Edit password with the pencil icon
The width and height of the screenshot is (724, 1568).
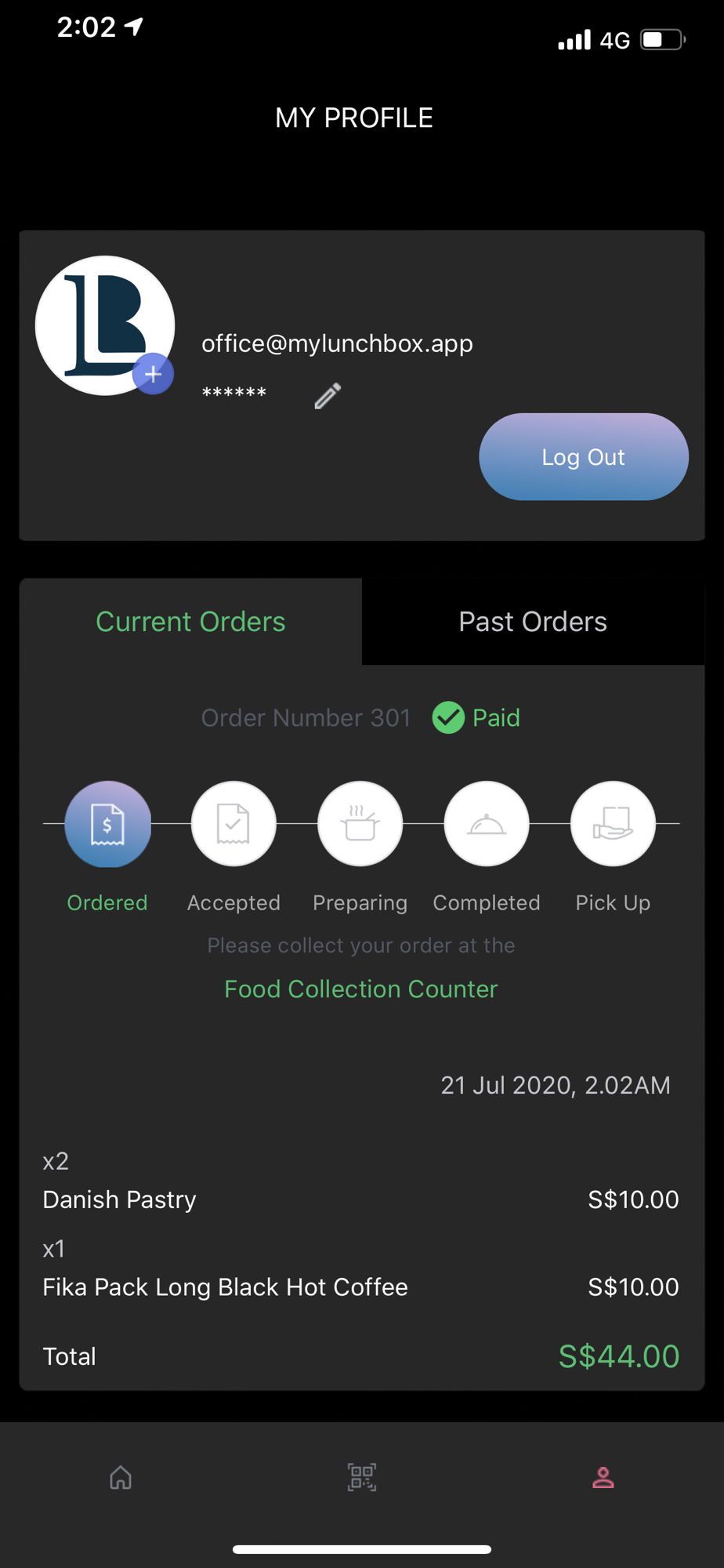coord(328,396)
